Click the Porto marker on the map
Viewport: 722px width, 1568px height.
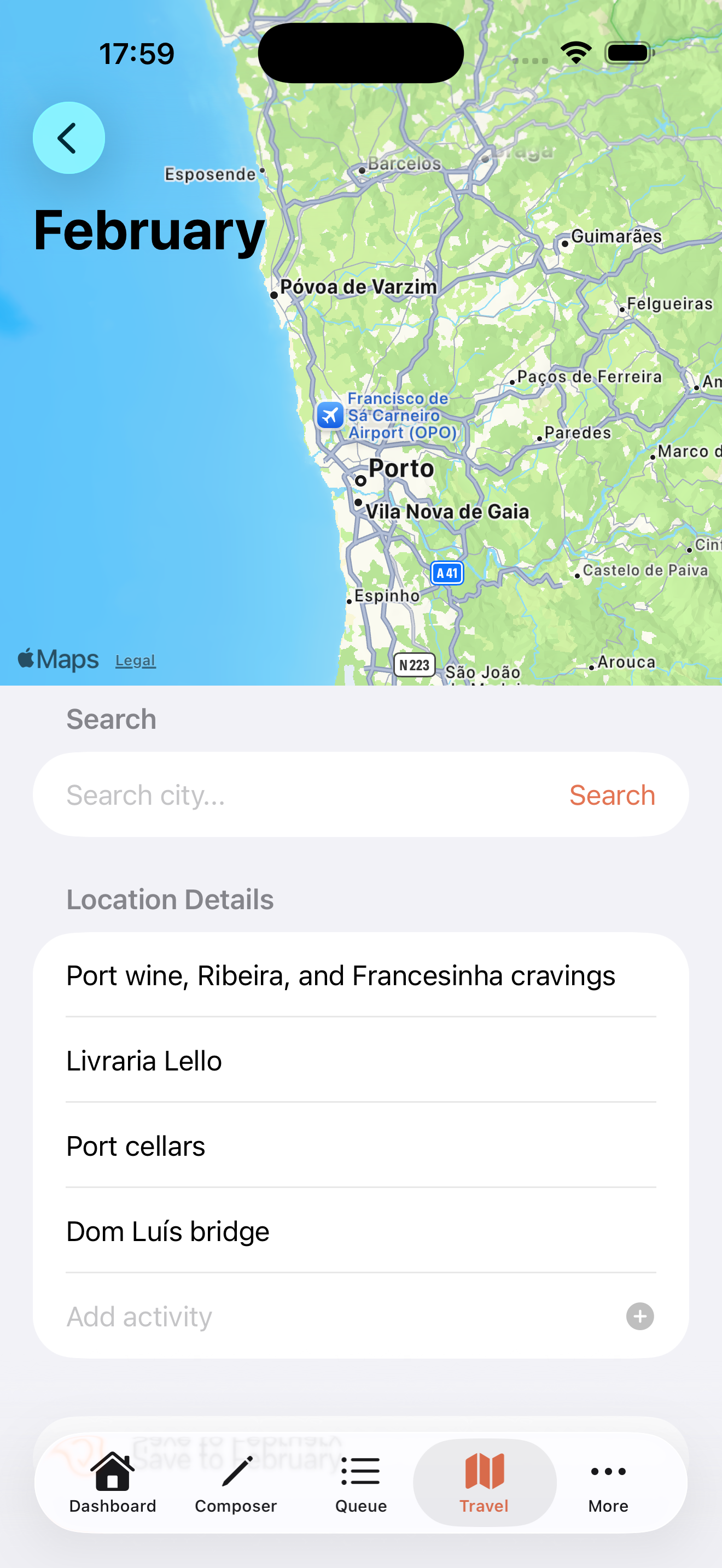click(362, 481)
